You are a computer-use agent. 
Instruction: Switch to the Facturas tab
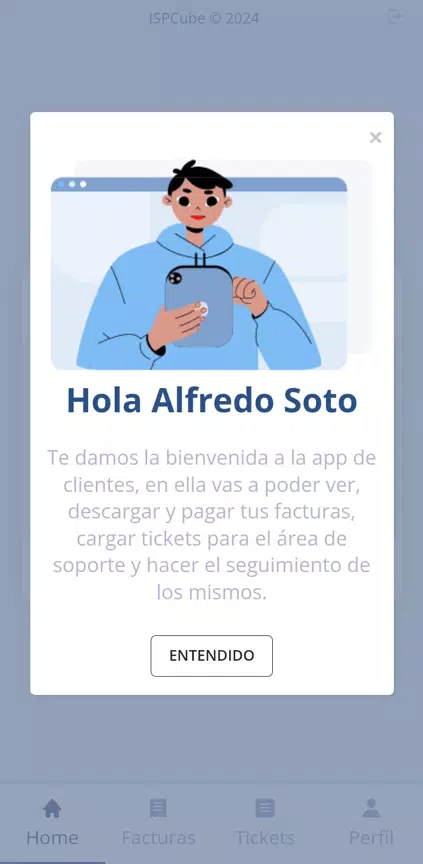(159, 823)
